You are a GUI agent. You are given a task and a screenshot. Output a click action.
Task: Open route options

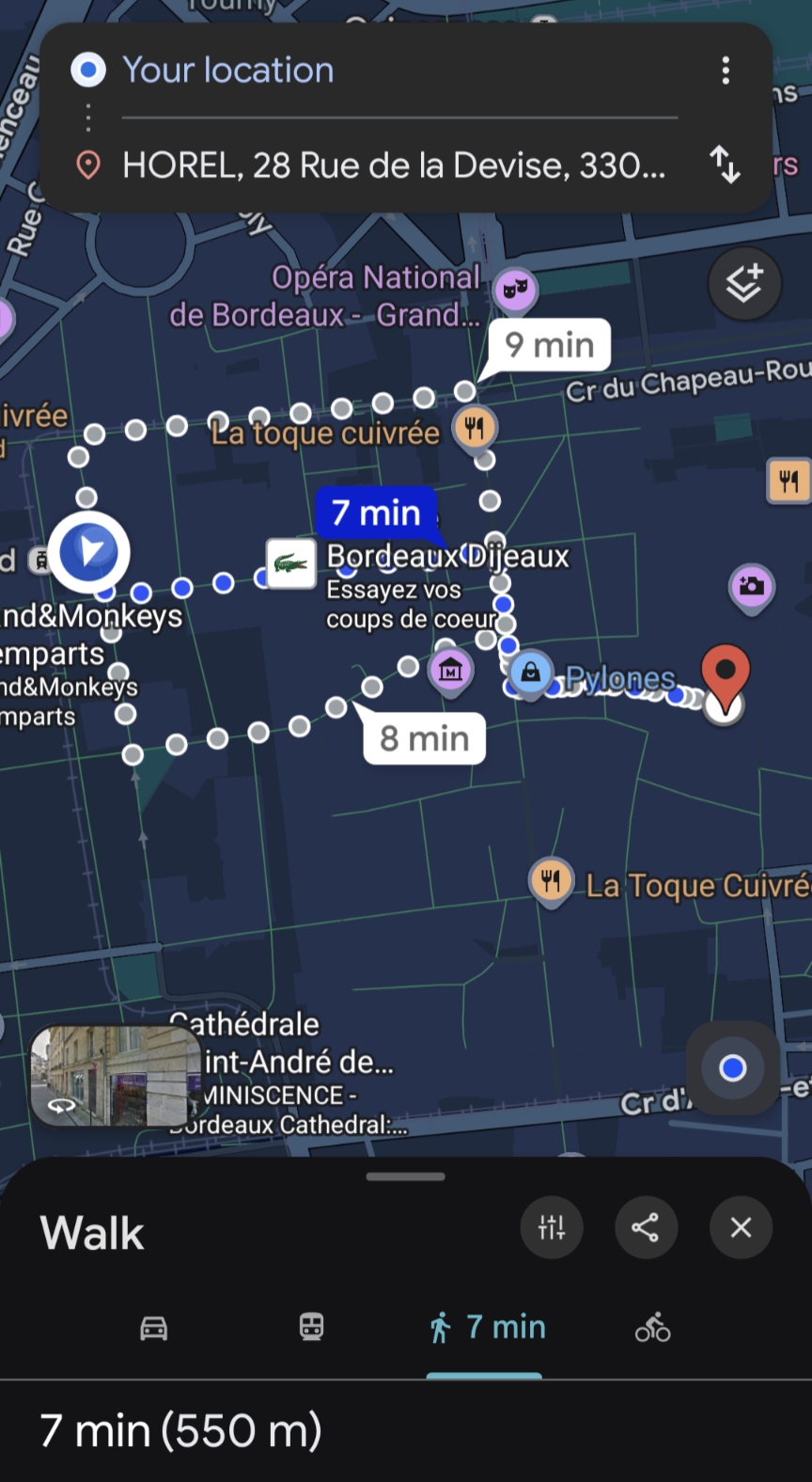(552, 1227)
